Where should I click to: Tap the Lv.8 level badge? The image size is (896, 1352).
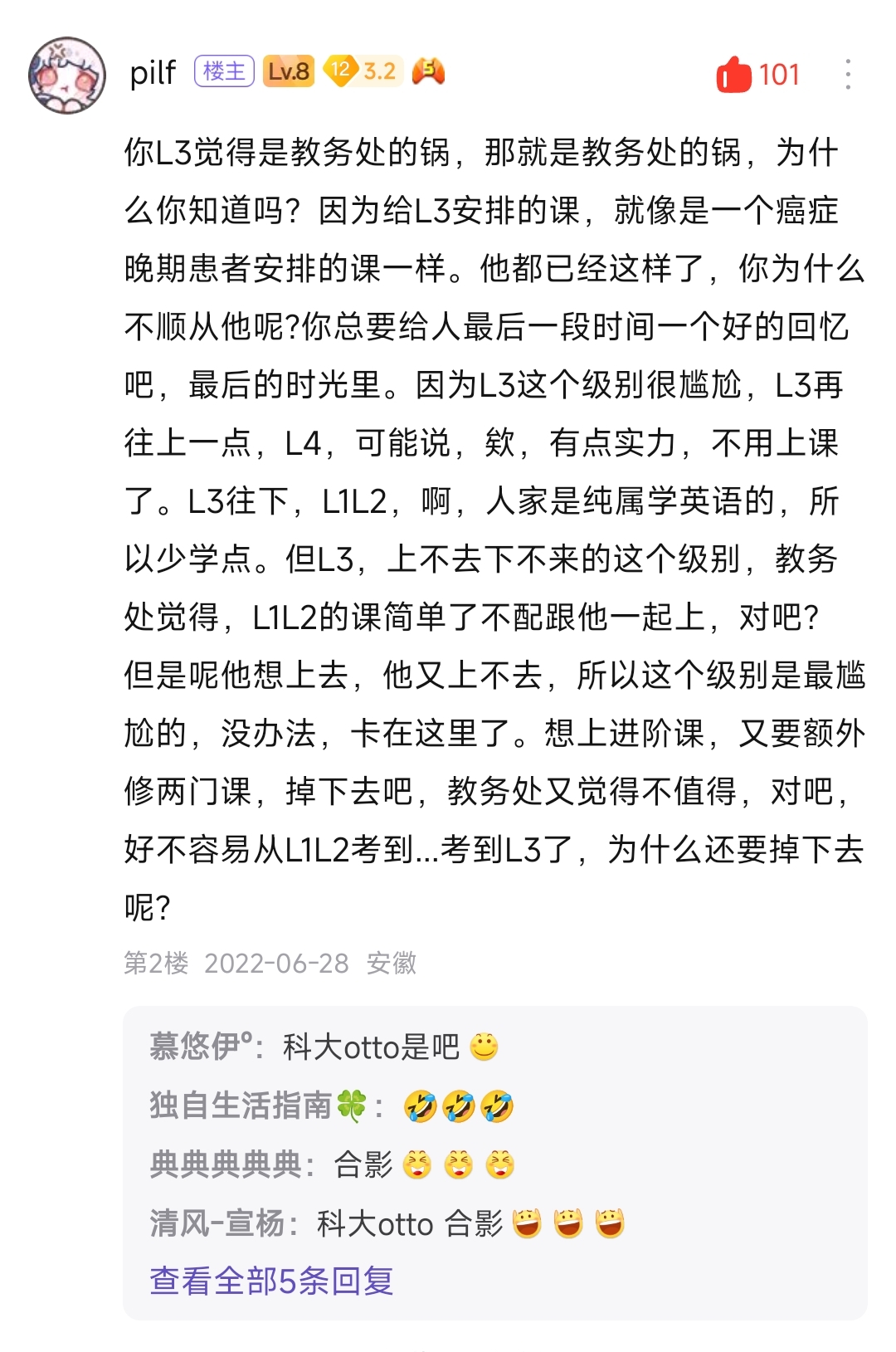click(289, 71)
